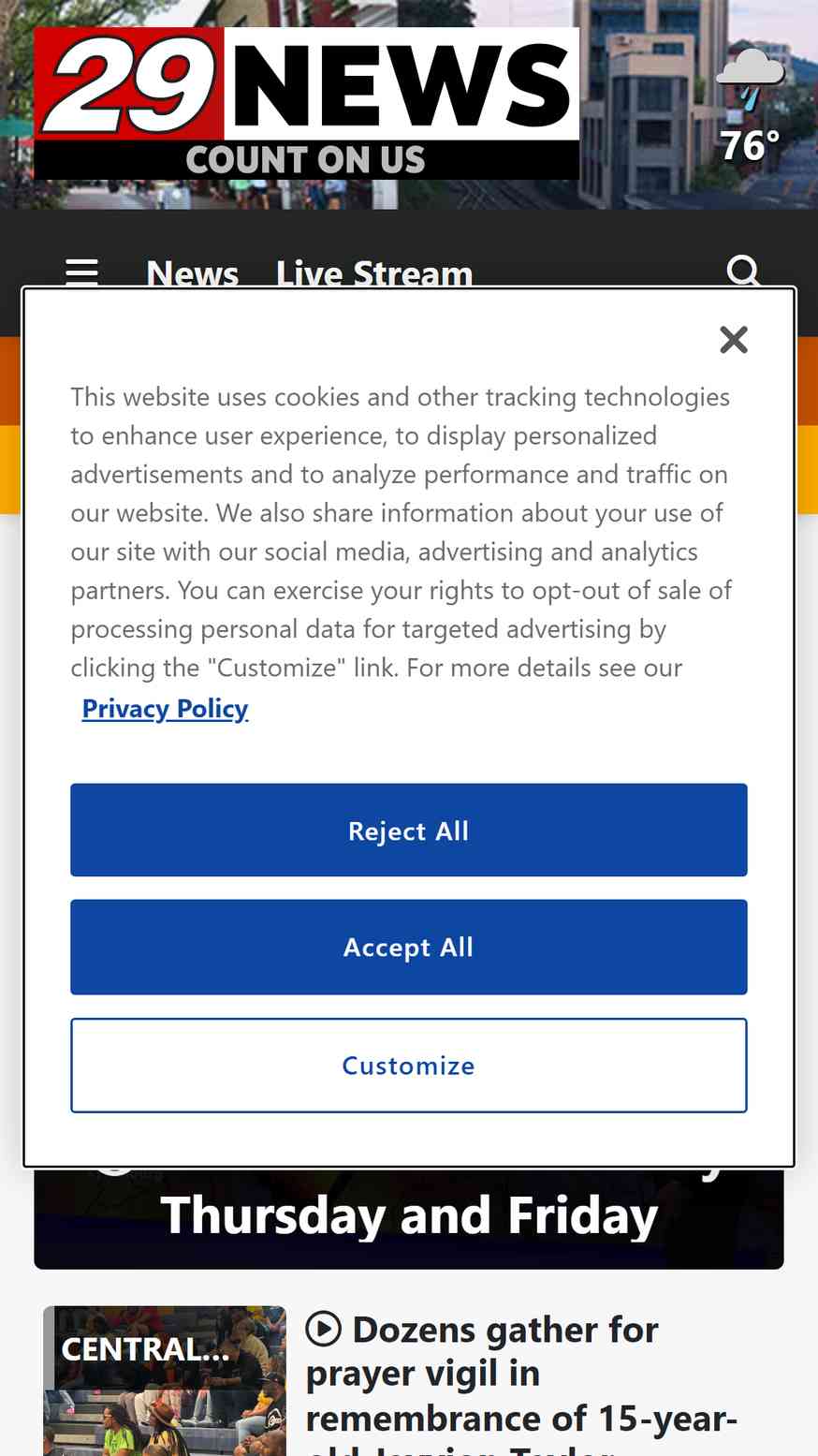This screenshot has width=818, height=1456.
Task: Open the Privacy Policy link
Action: 165,709
